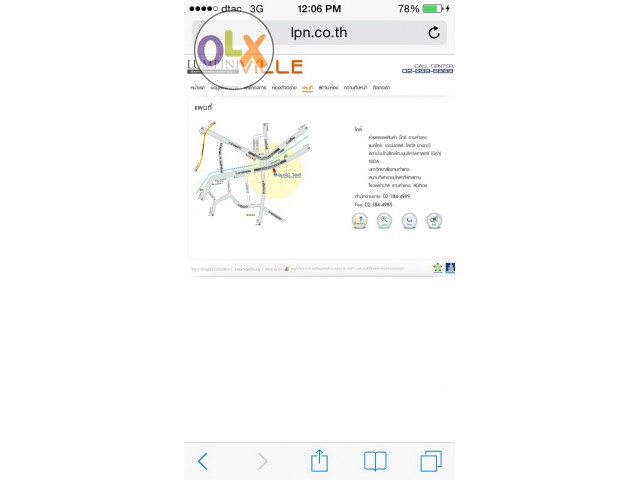The image size is (640, 480).
Task: Open the first item in the site menu
Action: coord(198,88)
